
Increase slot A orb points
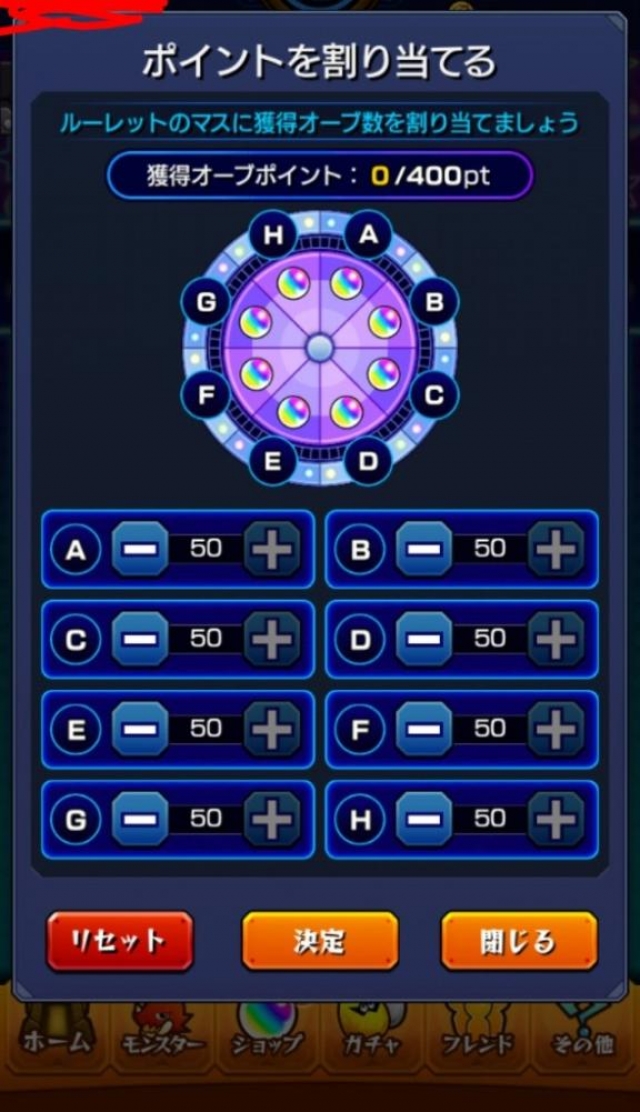click(x=272, y=549)
